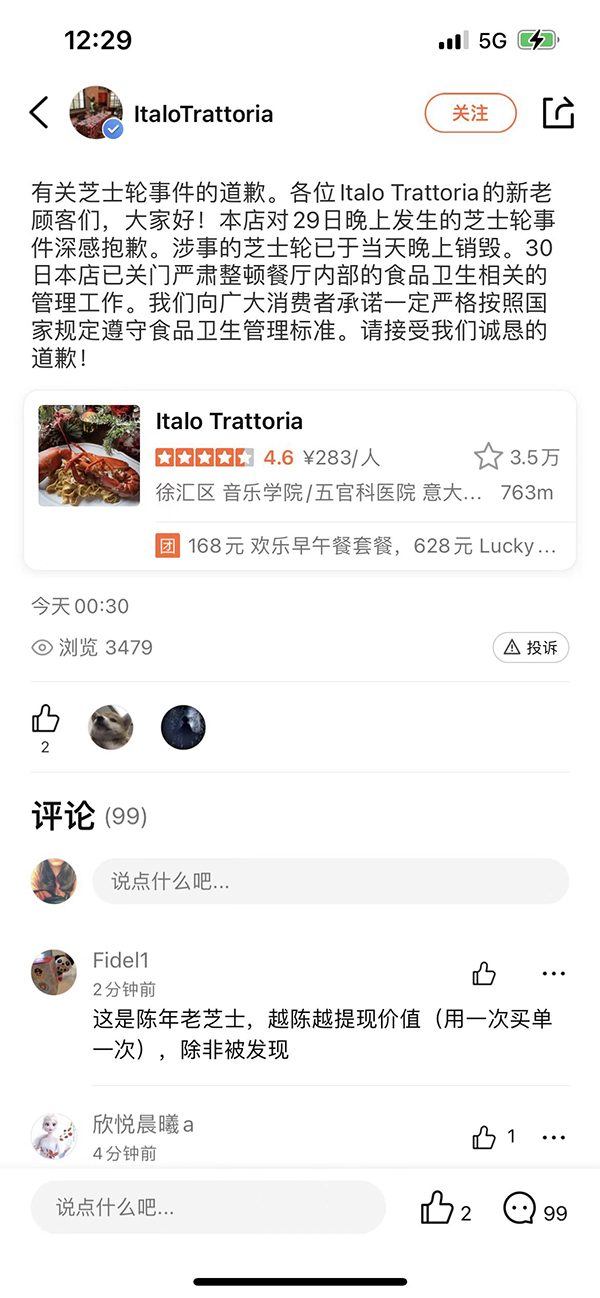Image resolution: width=600 pixels, height=1298 pixels.
Task: Open ItaloTrattoria profile avatar
Action: click(x=96, y=113)
